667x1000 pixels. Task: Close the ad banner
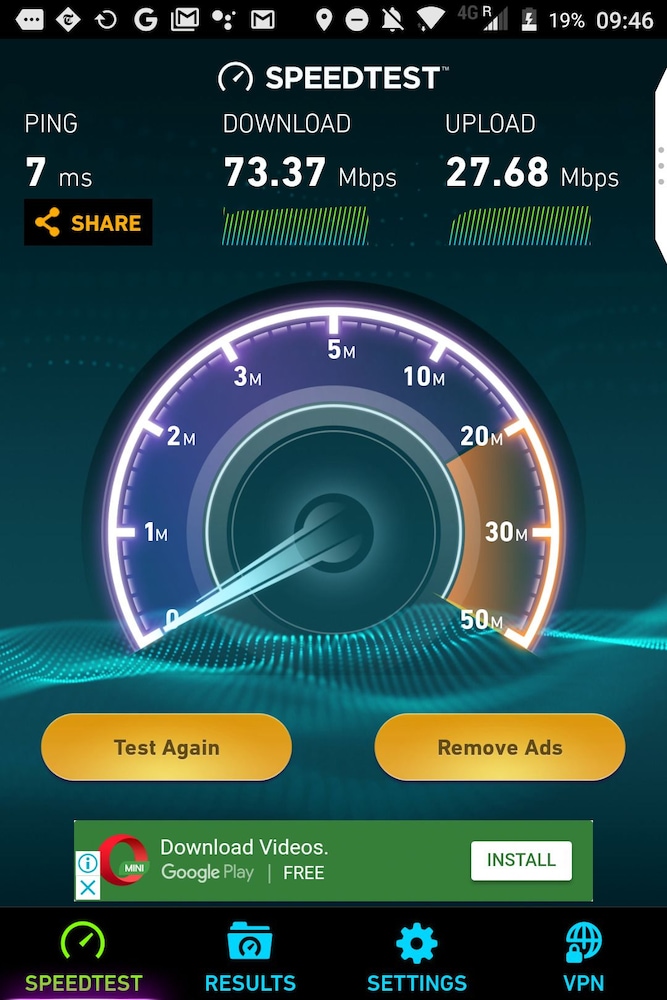point(88,887)
